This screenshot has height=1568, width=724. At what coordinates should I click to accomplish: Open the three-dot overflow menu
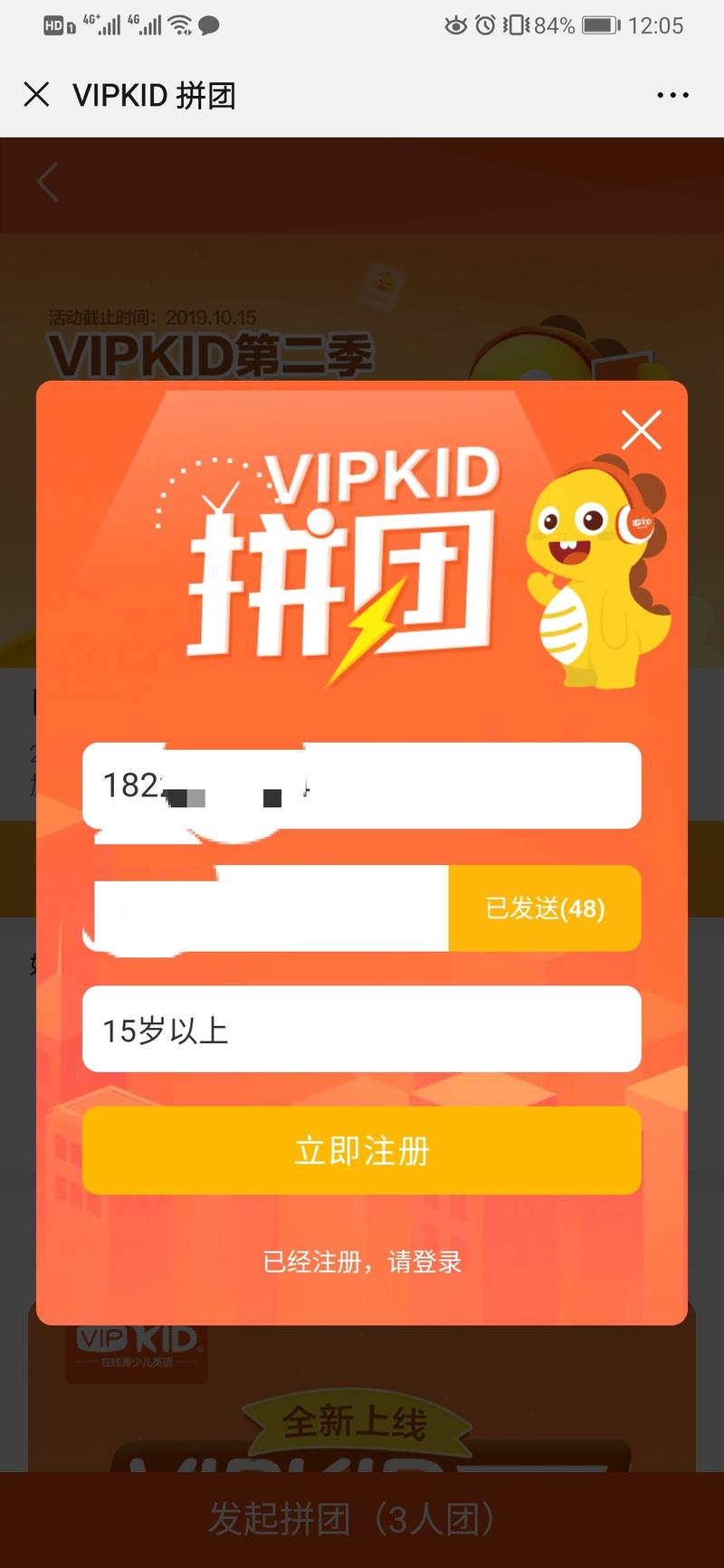pos(672,95)
